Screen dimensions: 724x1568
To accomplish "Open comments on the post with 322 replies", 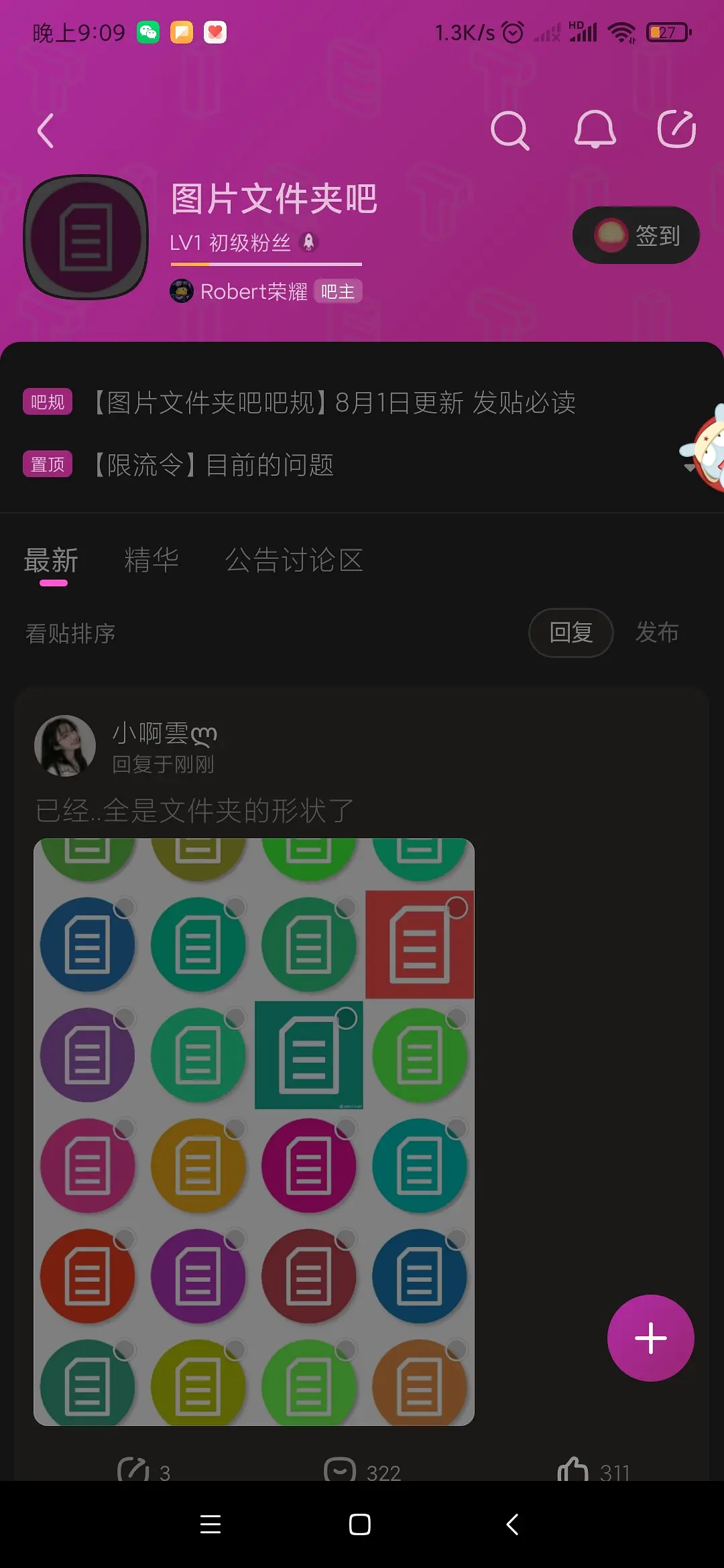I will click(x=362, y=1471).
